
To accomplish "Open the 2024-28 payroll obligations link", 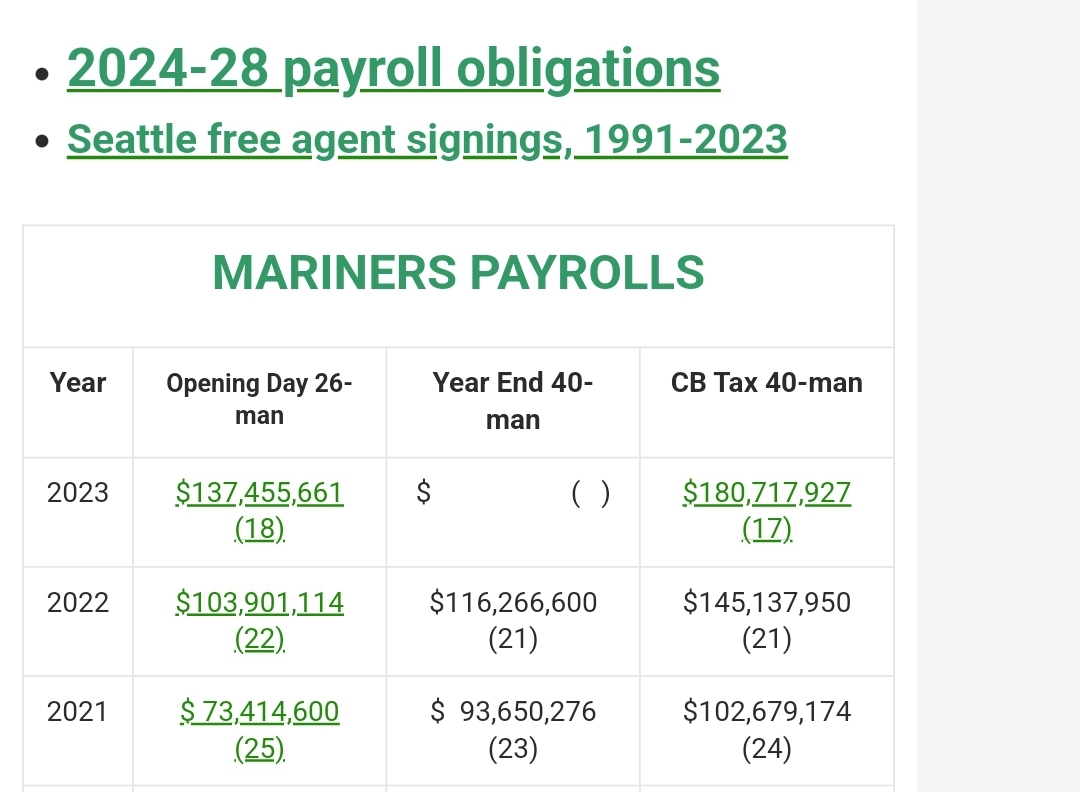I will (x=393, y=69).
